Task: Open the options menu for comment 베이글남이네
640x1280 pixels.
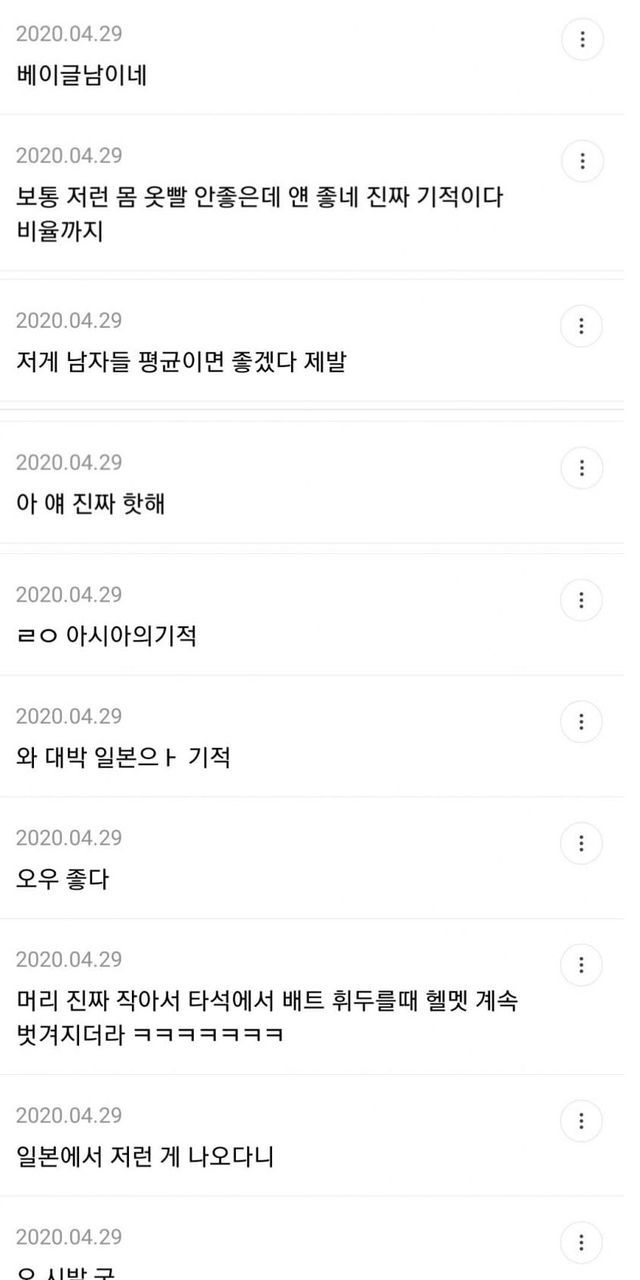Action: 582,40
